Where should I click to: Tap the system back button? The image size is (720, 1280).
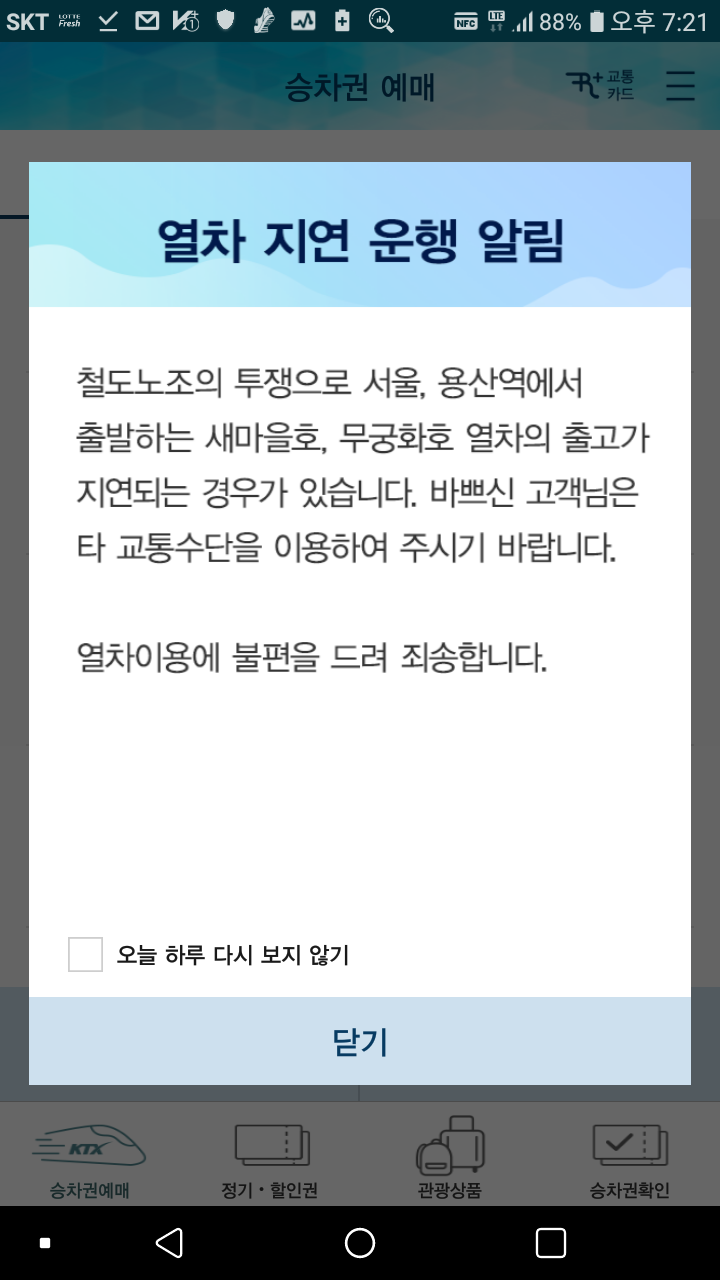(169, 1243)
